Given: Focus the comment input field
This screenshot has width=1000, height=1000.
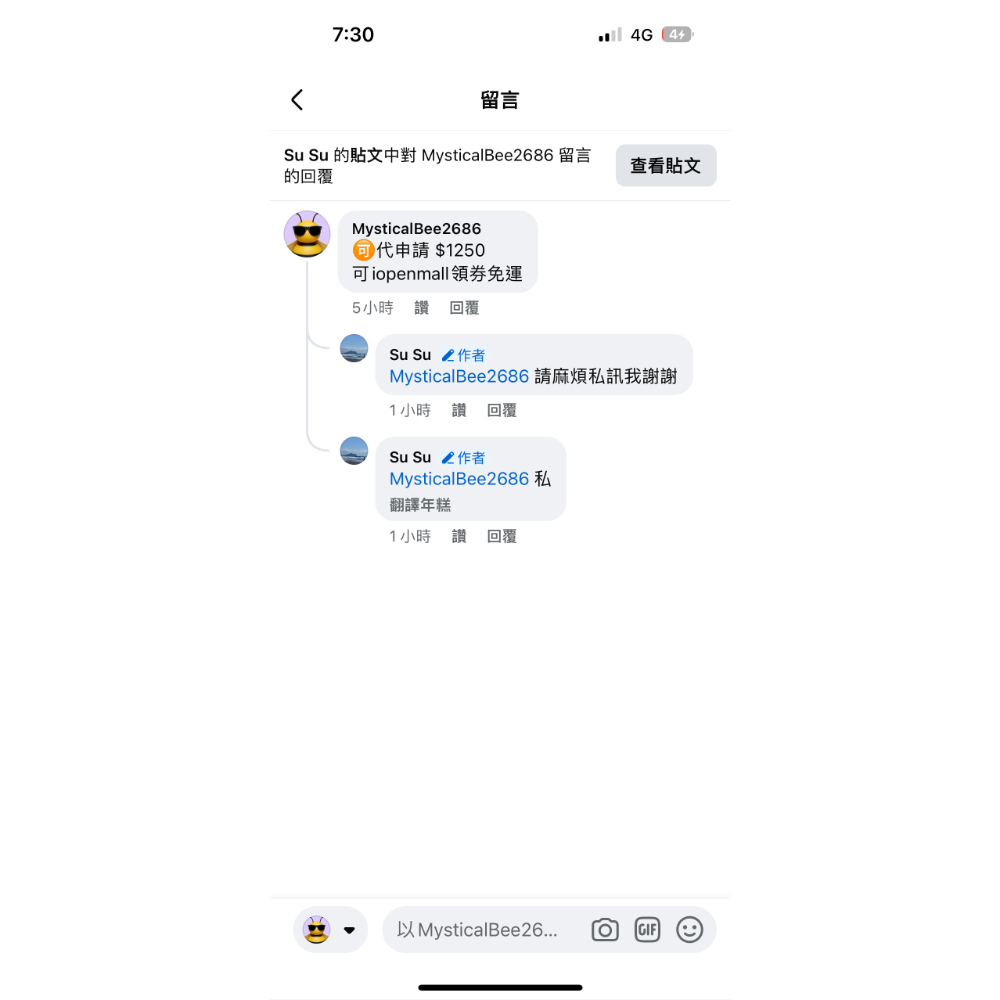Looking at the screenshot, I should tap(478, 930).
